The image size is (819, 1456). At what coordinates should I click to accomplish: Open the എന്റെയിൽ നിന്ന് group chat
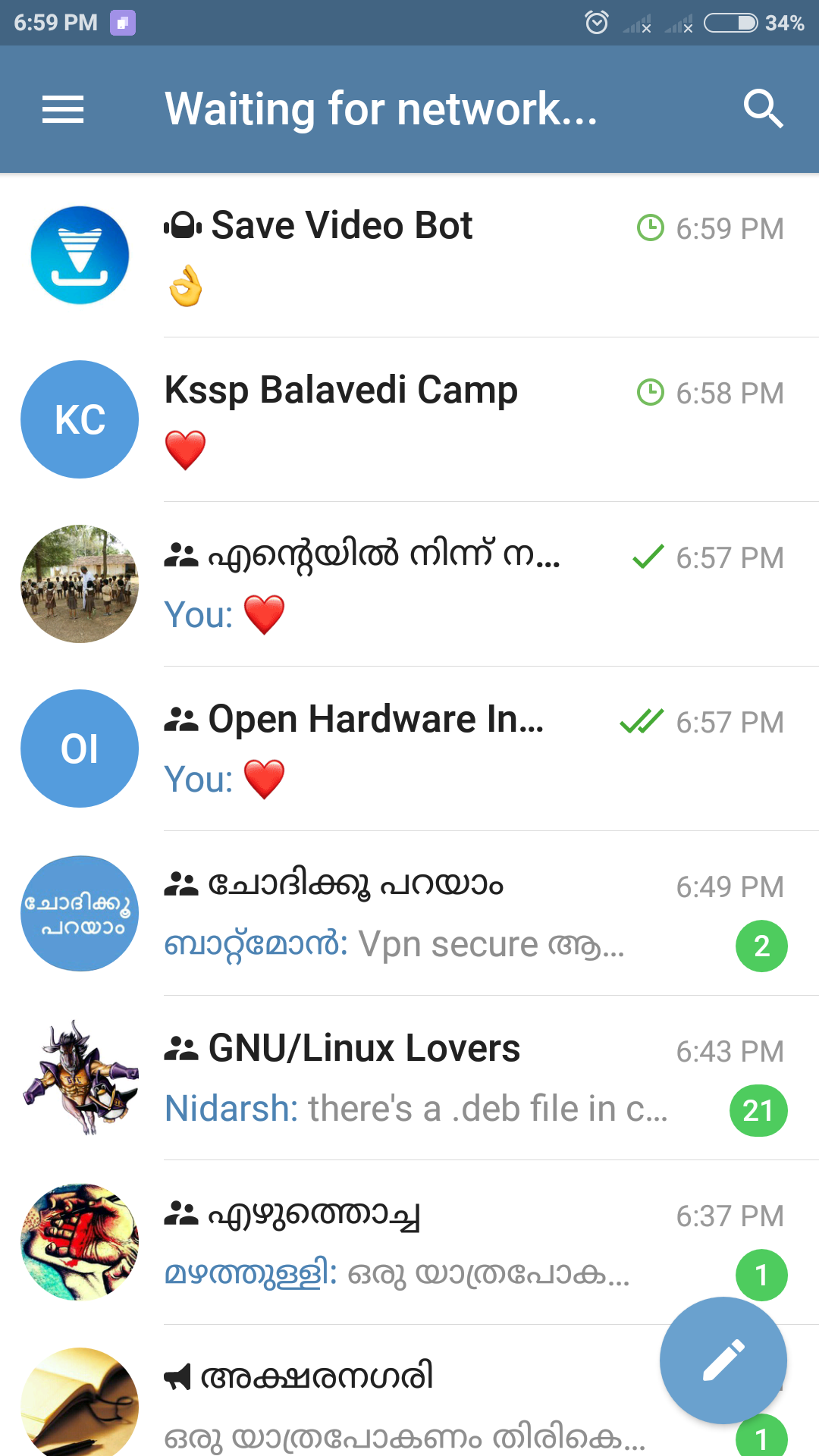click(409, 584)
